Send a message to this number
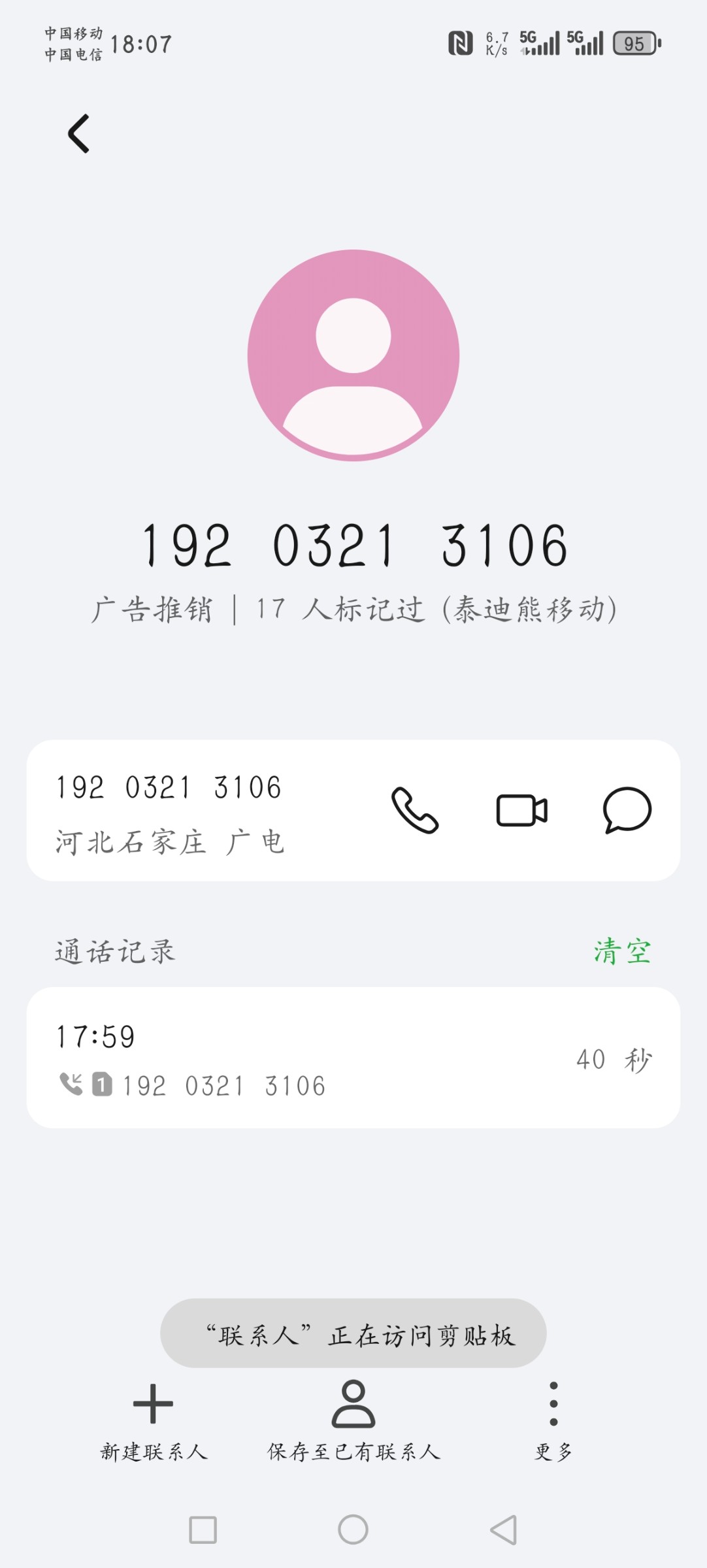Image resolution: width=707 pixels, height=1568 pixels. click(x=627, y=810)
